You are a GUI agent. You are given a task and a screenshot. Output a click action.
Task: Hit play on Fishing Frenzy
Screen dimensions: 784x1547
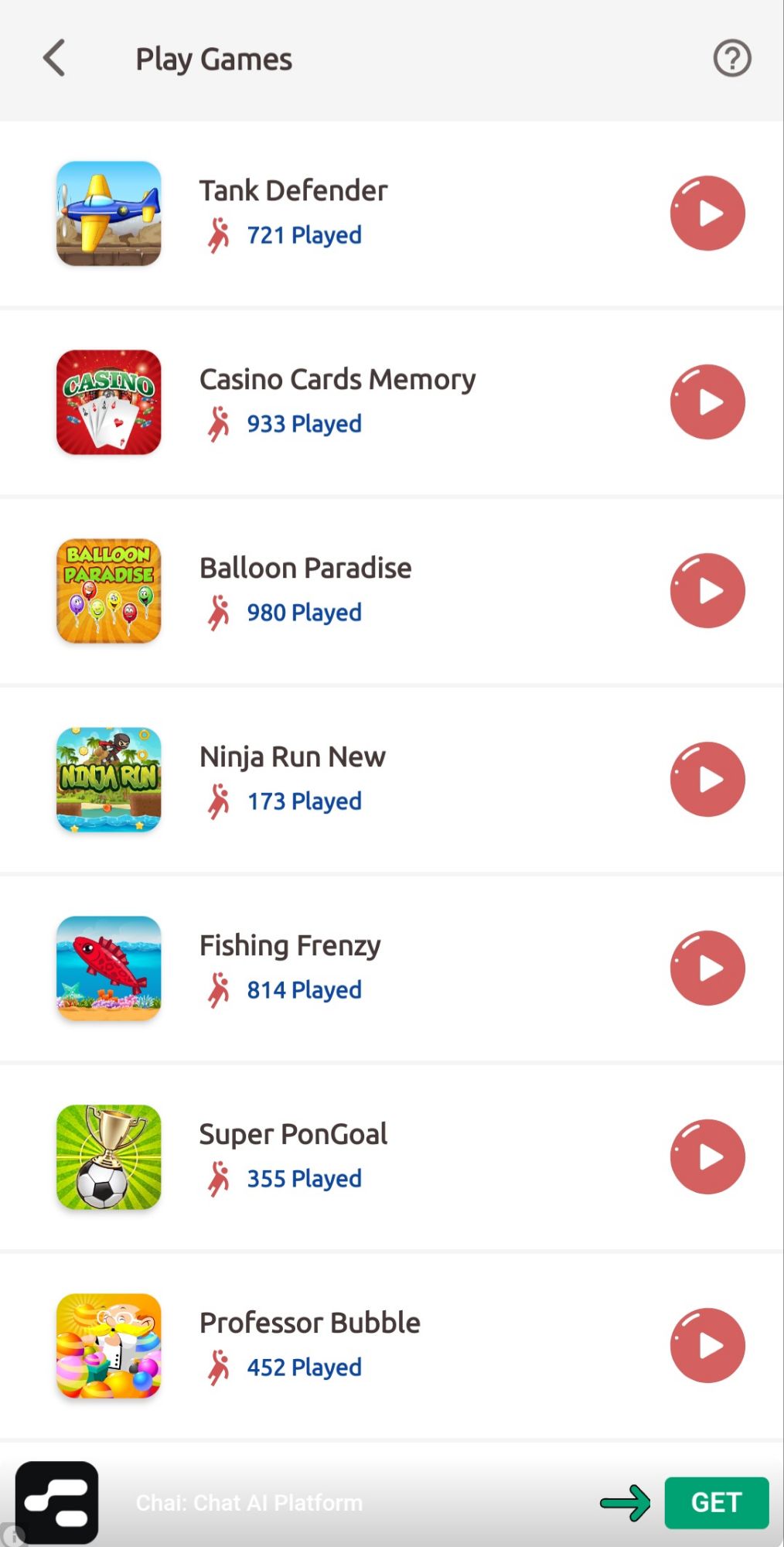coord(707,968)
